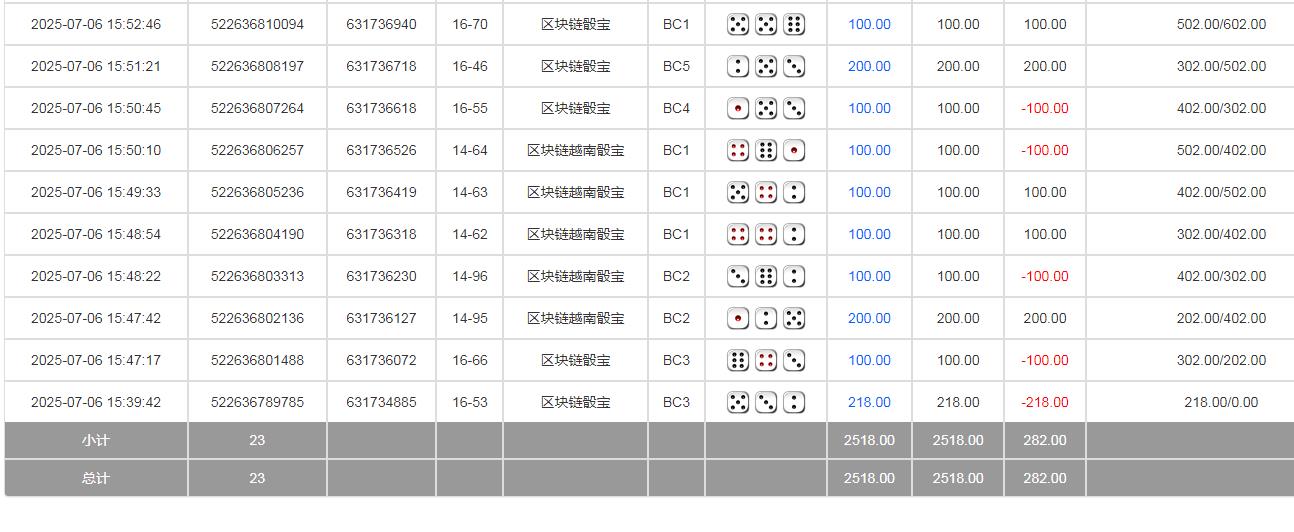View the blue 100.00 amount for order 522636801488
The width and height of the screenshot is (1294, 532).
coord(869,360)
